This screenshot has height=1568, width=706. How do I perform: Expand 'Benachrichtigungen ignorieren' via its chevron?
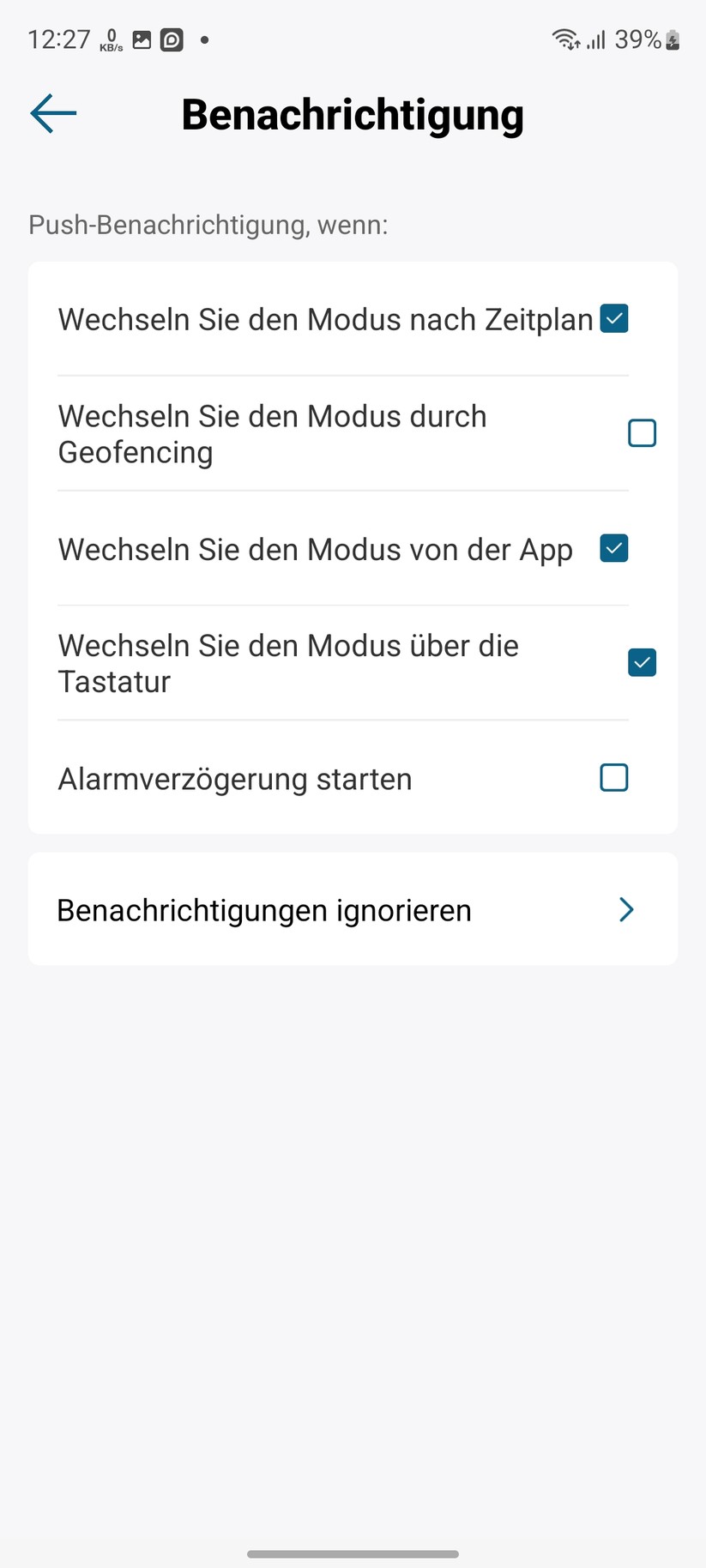click(625, 909)
